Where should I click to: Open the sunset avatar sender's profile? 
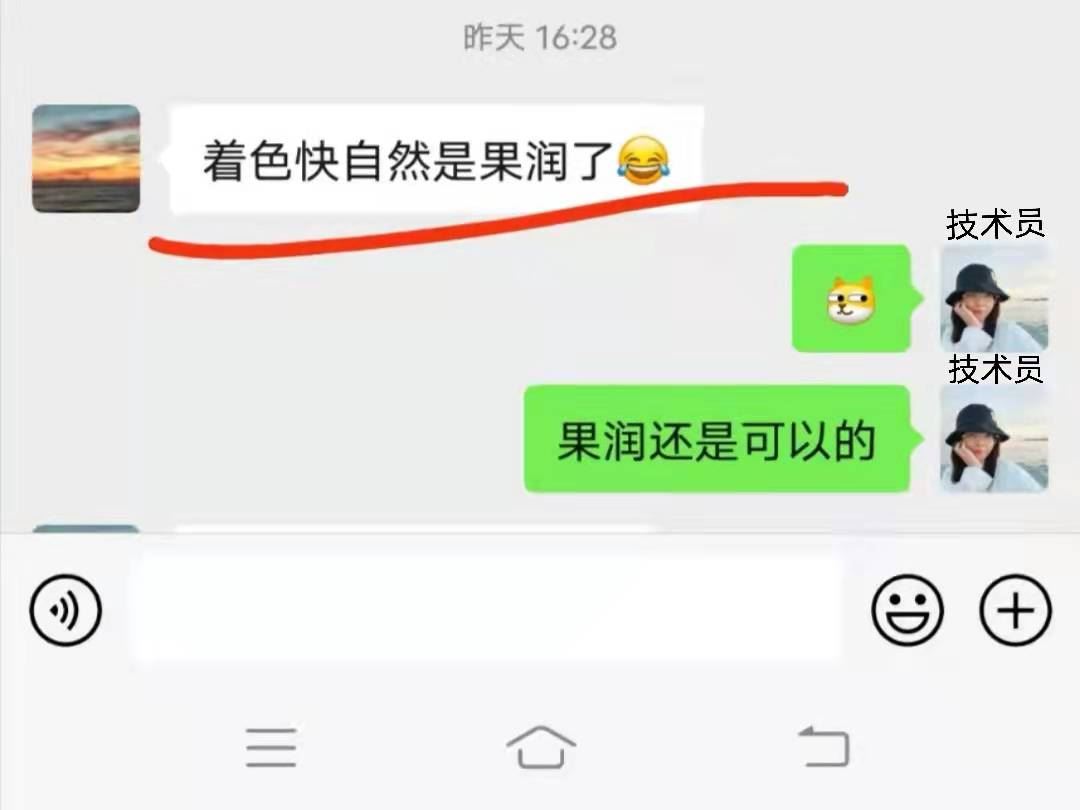(86, 159)
